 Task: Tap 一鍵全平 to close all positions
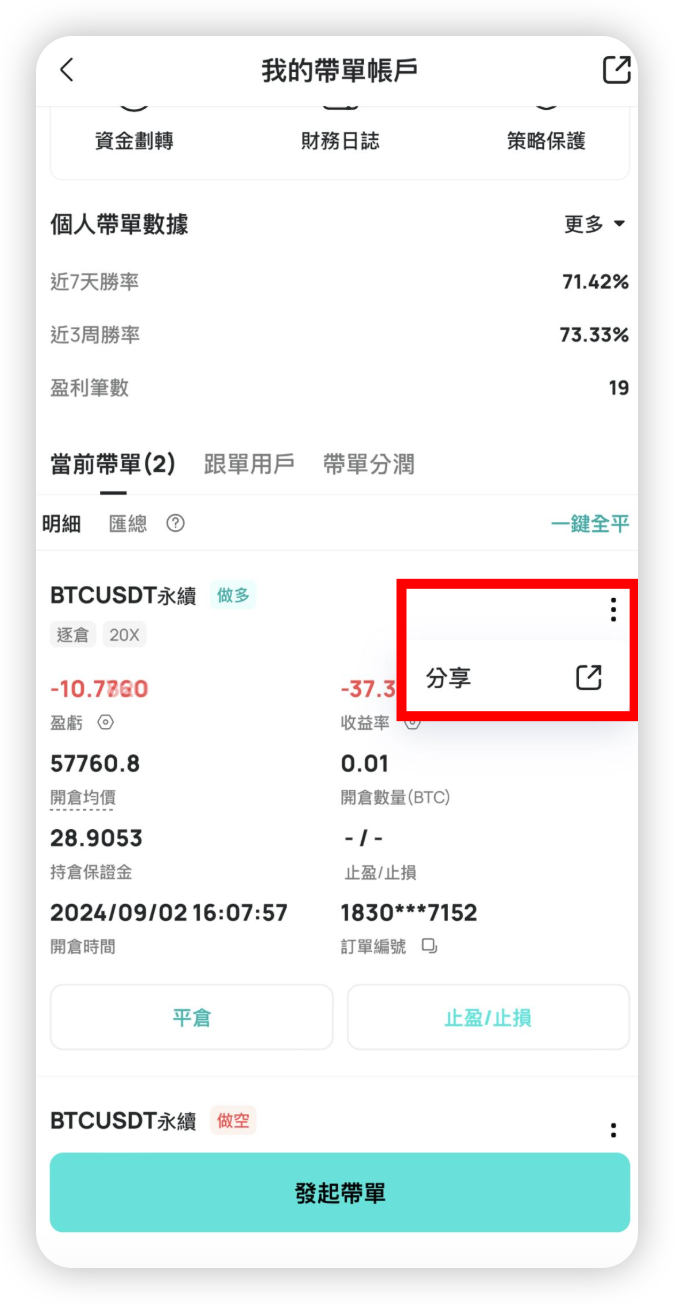(x=590, y=523)
